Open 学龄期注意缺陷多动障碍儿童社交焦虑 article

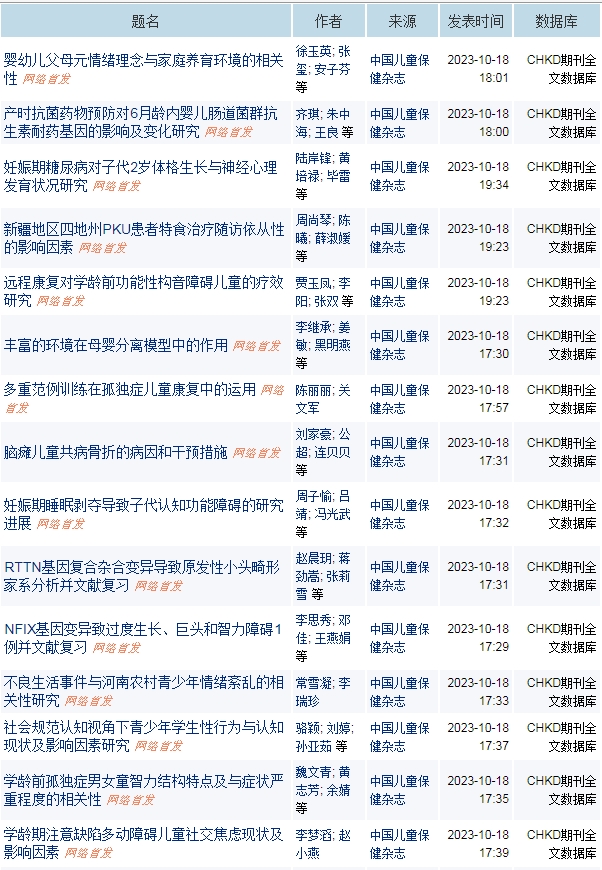144,834
